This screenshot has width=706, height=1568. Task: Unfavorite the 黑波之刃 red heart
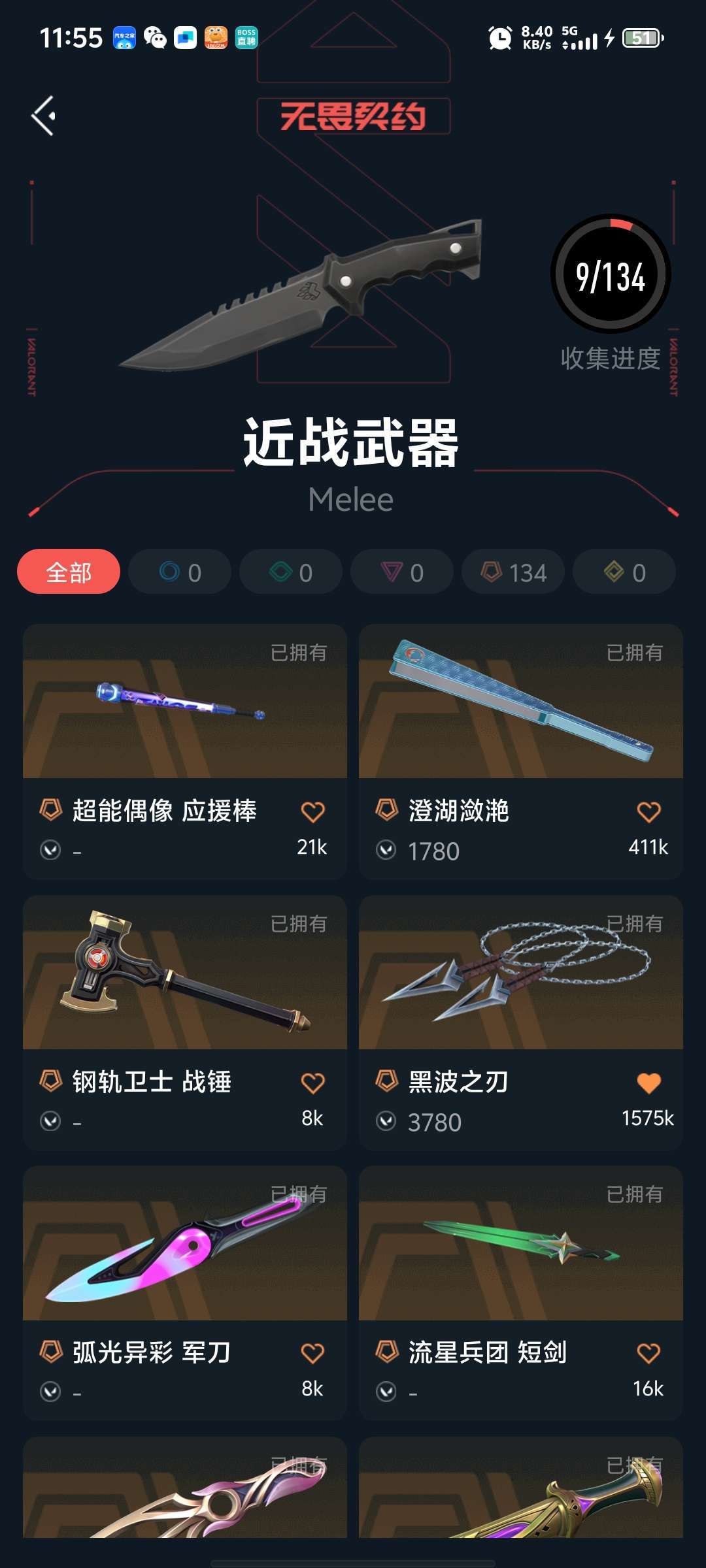tap(648, 1081)
